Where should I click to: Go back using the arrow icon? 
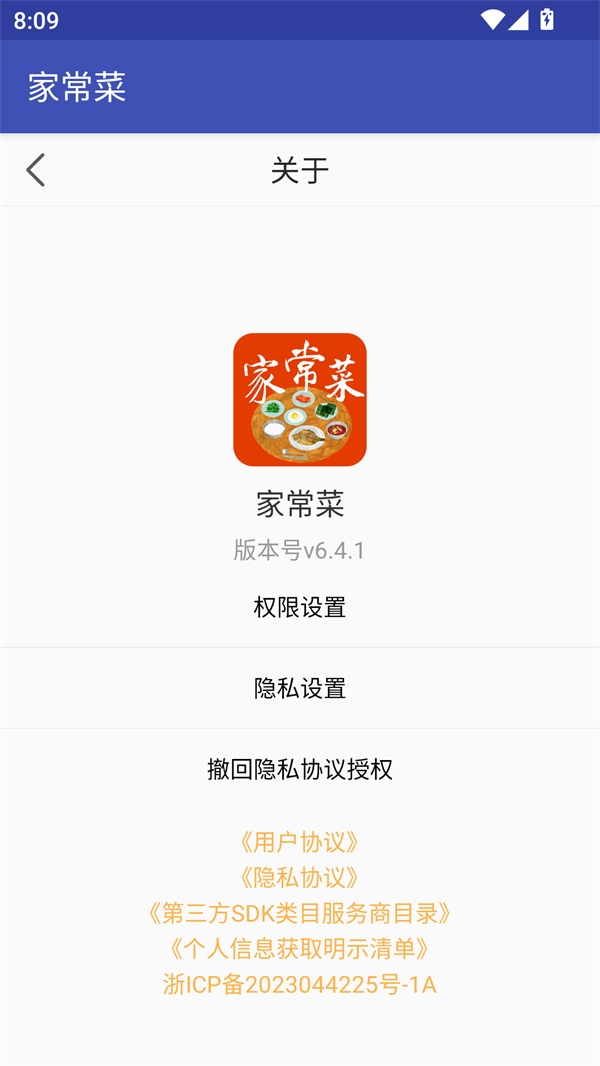(36, 170)
